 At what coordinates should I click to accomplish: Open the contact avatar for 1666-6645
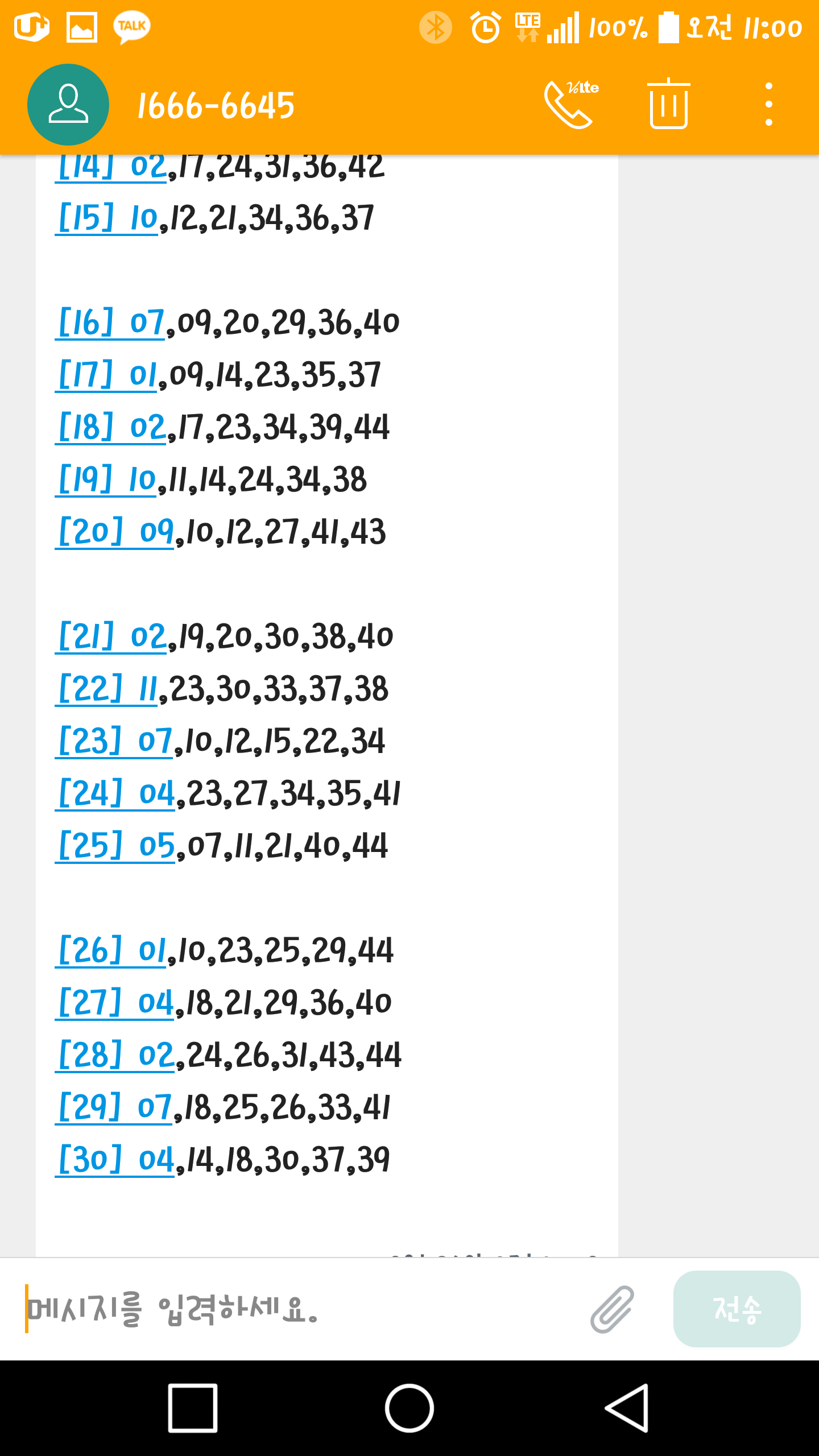[x=68, y=105]
